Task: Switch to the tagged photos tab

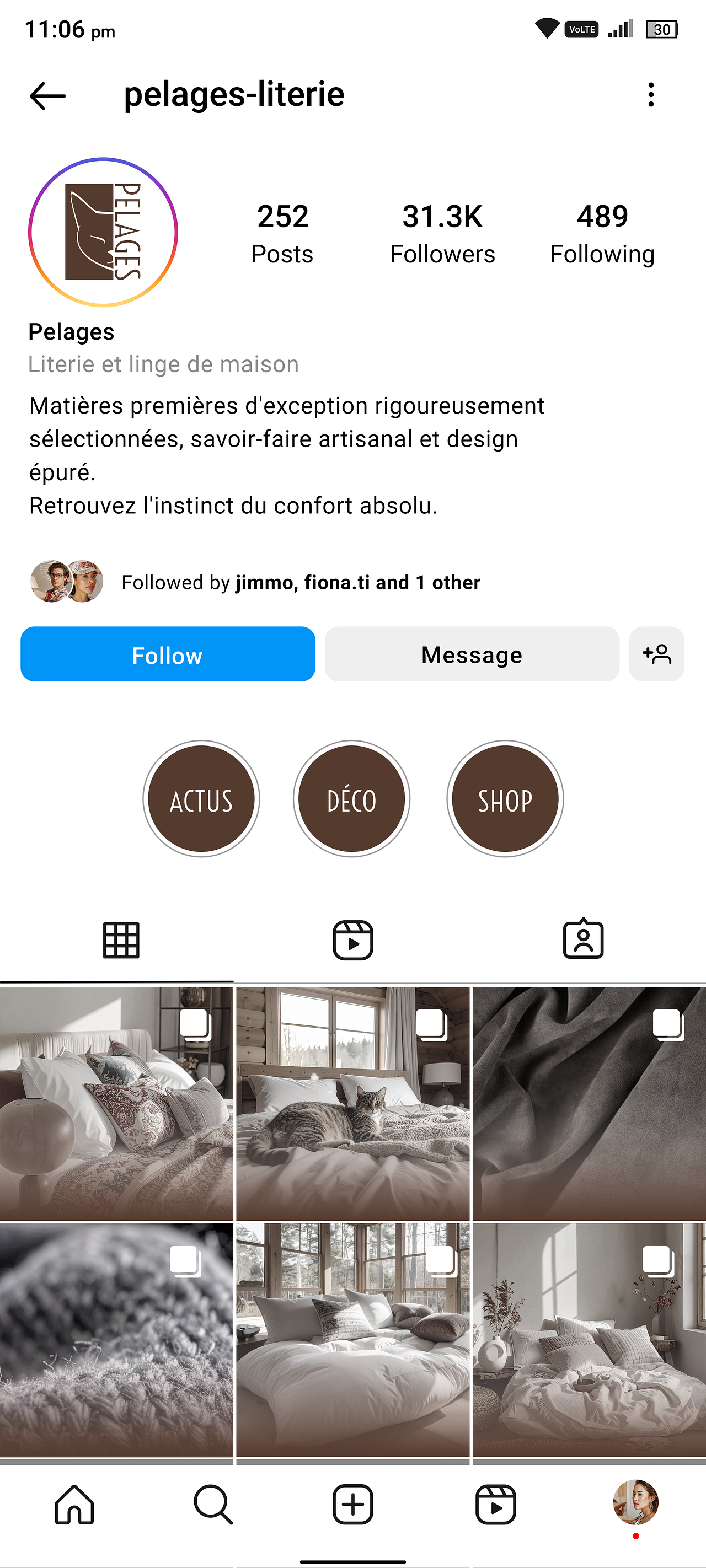Action: (583, 940)
